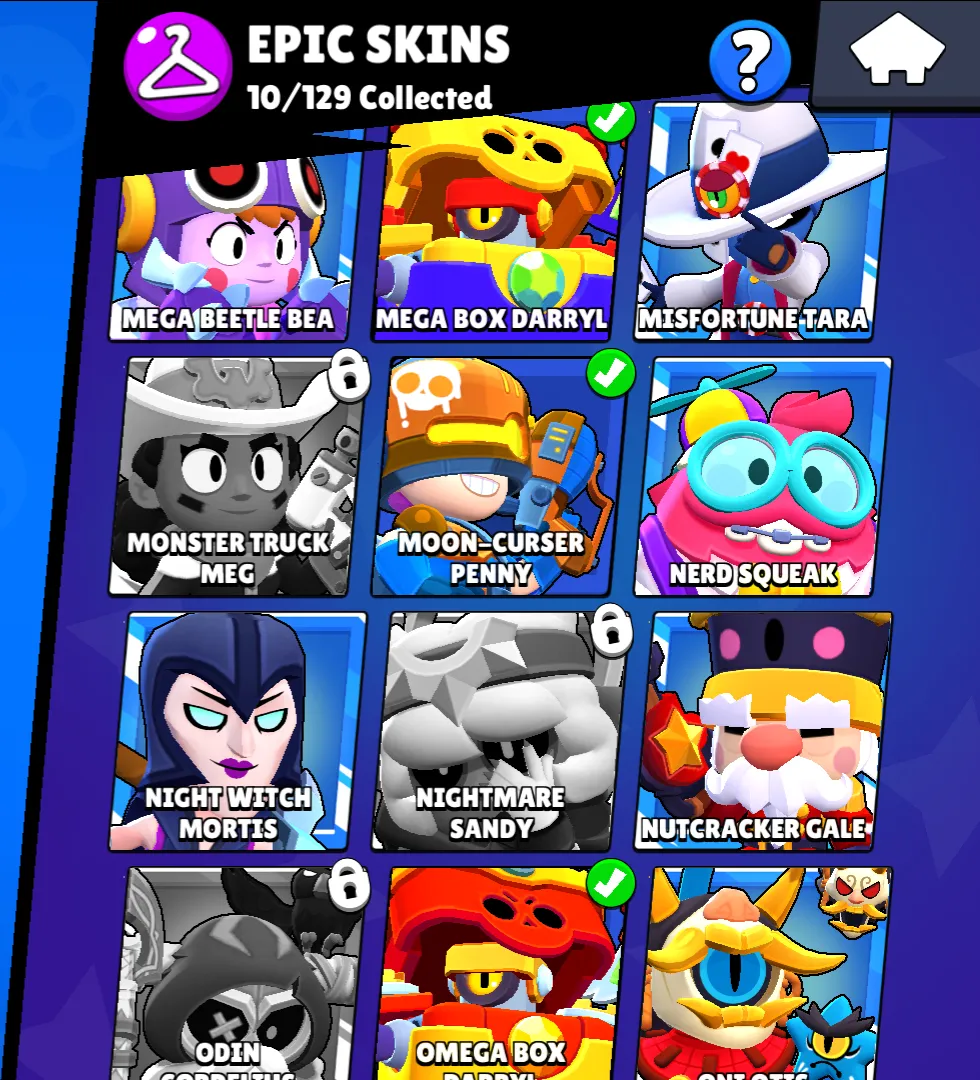Open the Night Witch Mortis skin

coord(236,731)
